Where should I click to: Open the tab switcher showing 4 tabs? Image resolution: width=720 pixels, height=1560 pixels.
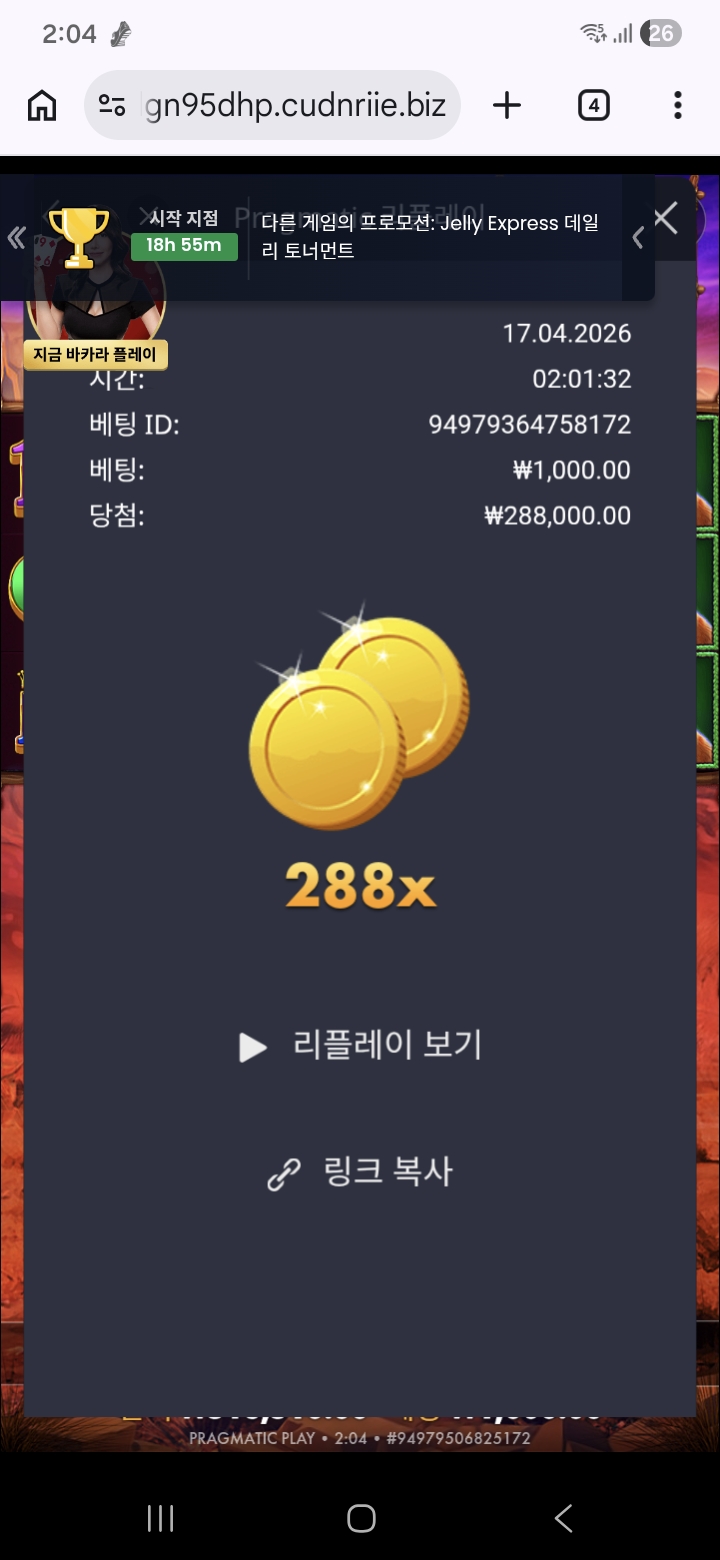pos(594,105)
